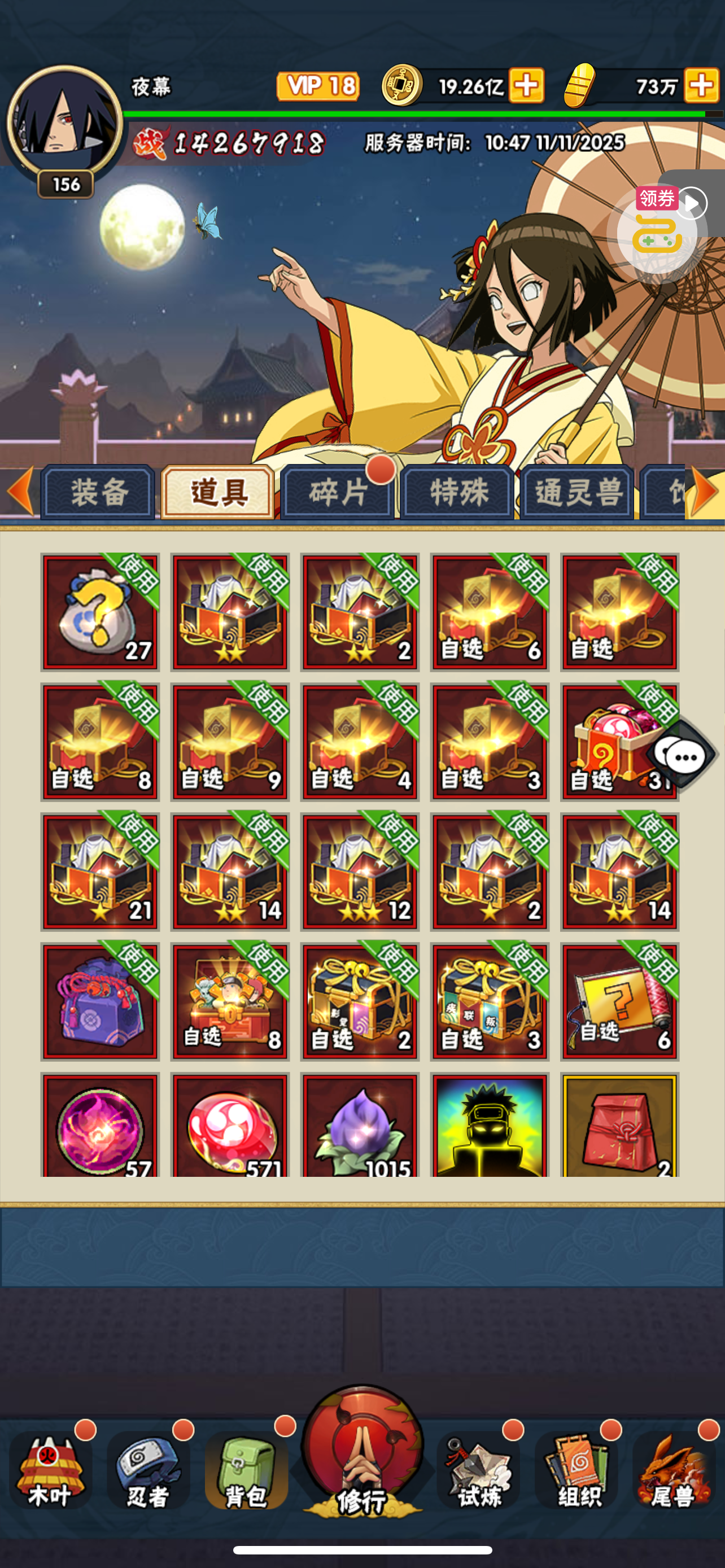Switch to the 碎片 tab
The image size is (725, 1568).
tap(337, 492)
